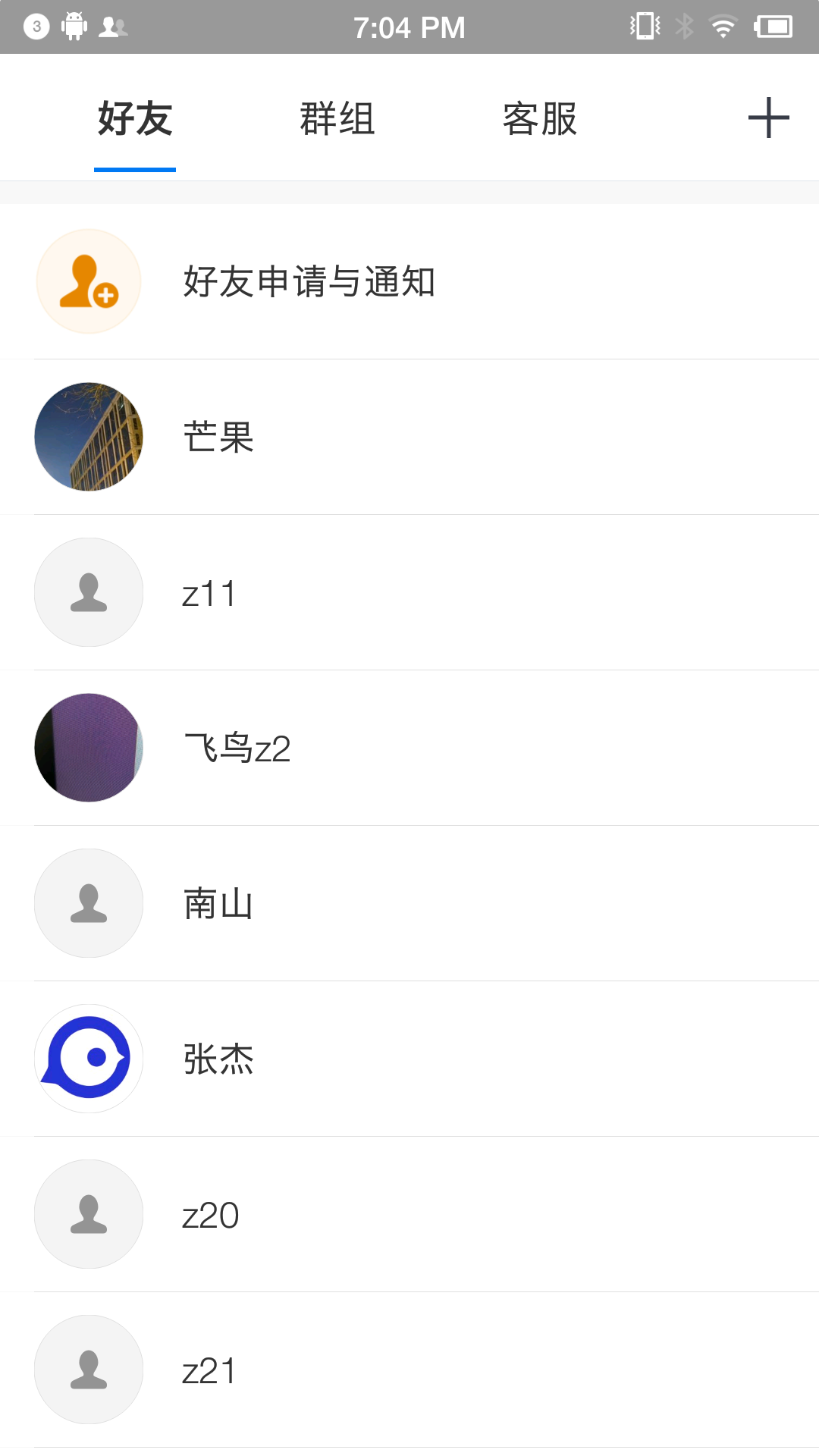
Task: Stay on the 好友 tab
Action: [133, 118]
